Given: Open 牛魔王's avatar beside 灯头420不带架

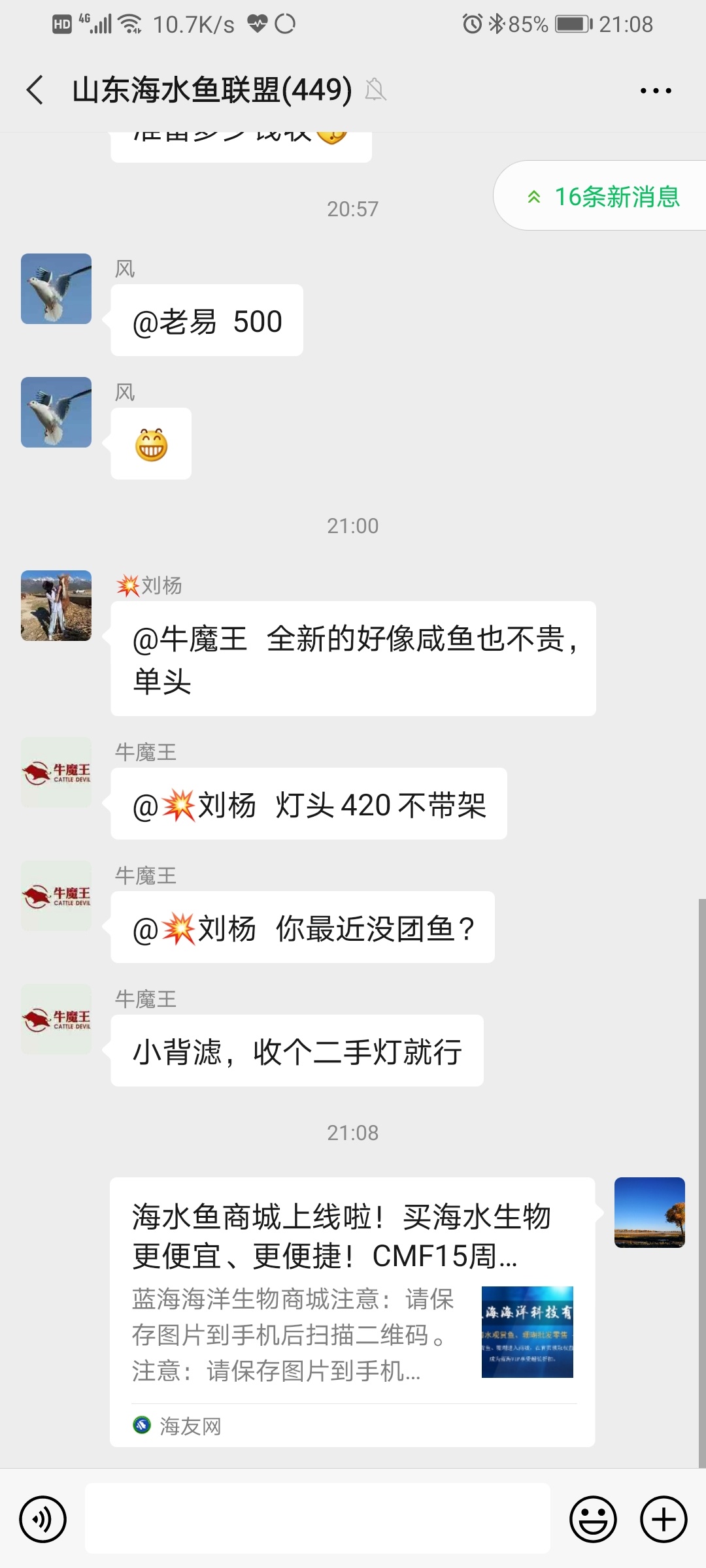Looking at the screenshot, I should (56, 772).
